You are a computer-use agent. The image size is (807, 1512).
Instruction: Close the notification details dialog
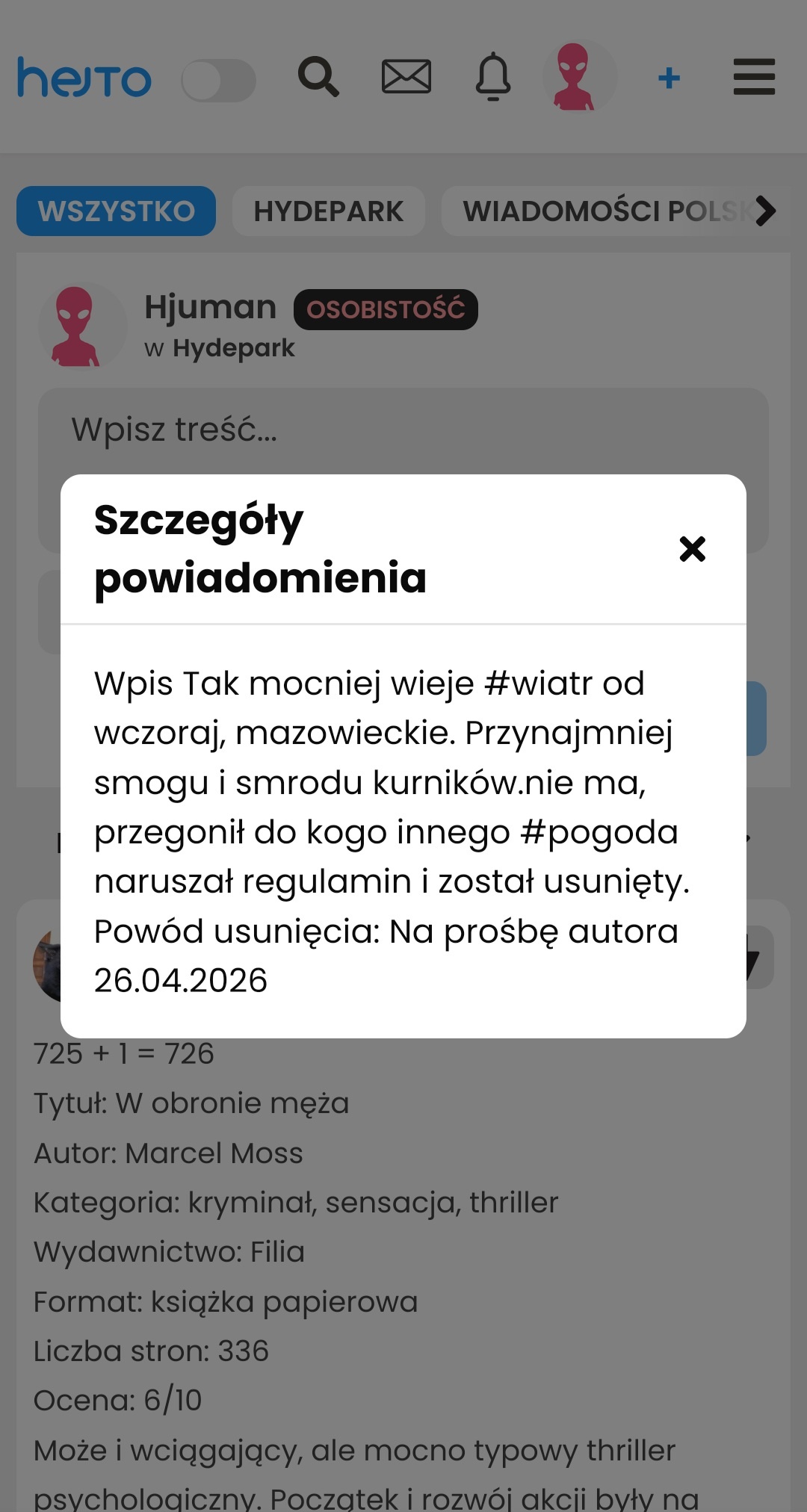[x=692, y=549]
